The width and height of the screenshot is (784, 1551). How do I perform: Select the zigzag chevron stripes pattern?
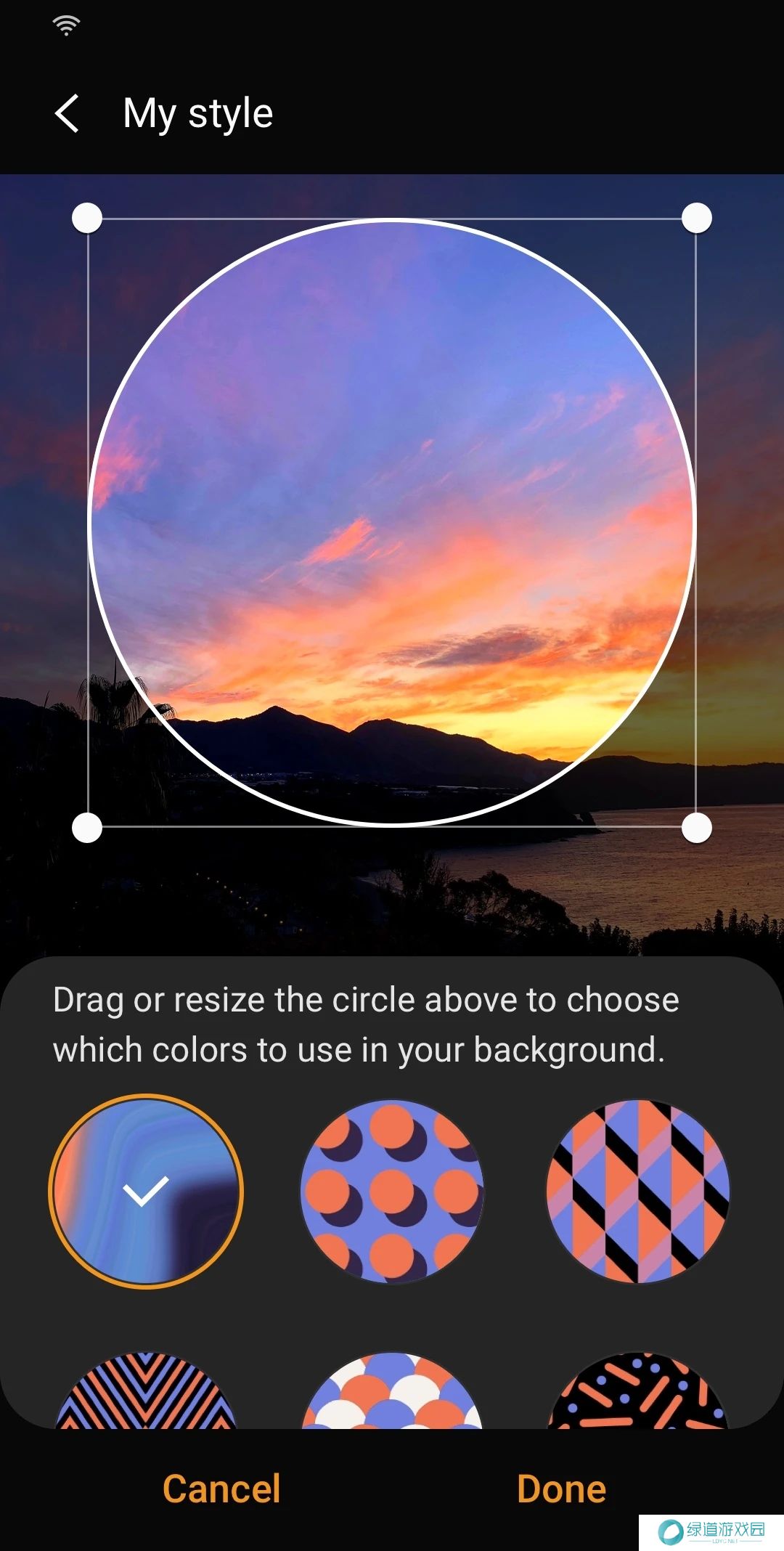(x=146, y=1394)
